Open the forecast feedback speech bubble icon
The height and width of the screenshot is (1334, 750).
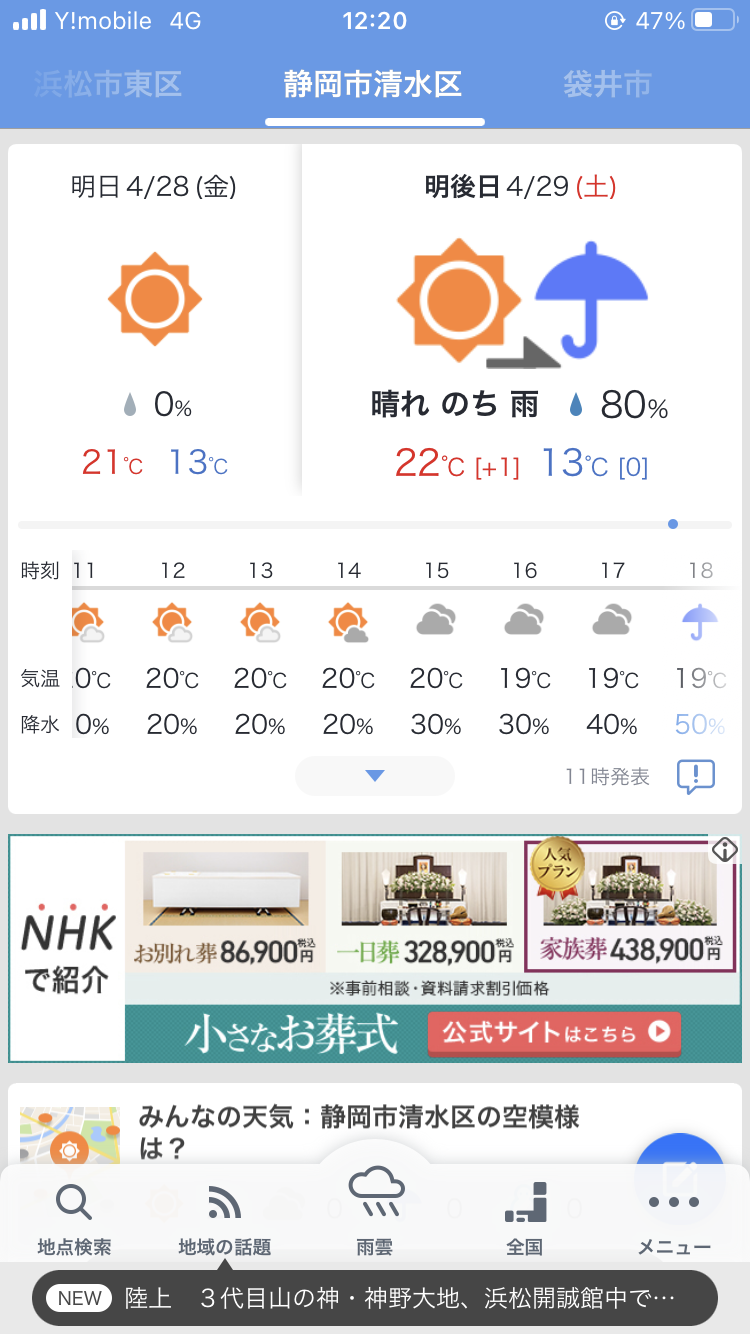696,776
